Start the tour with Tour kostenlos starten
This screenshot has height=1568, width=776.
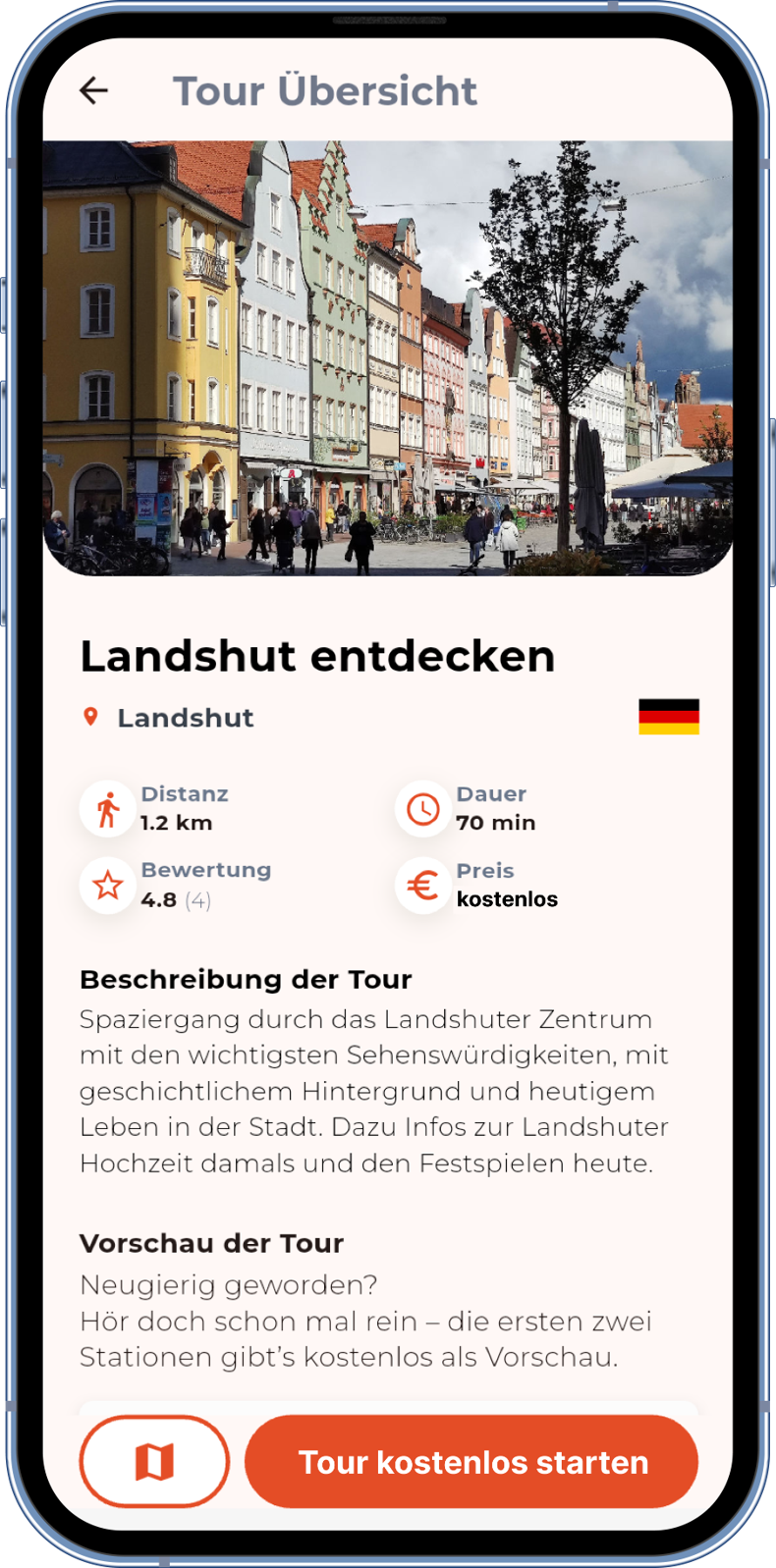[471, 1462]
